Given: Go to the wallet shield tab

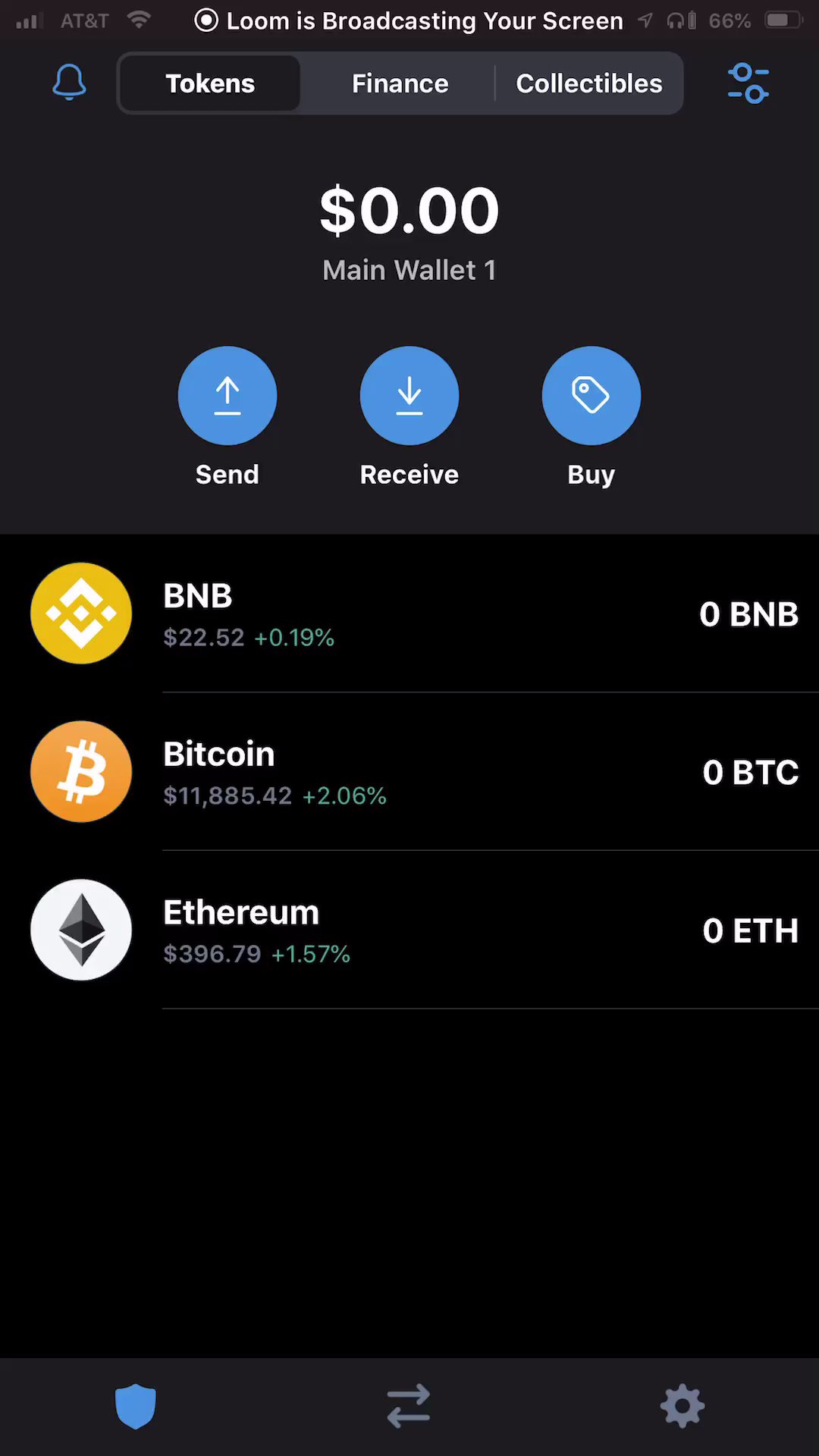Looking at the screenshot, I should (x=136, y=1406).
